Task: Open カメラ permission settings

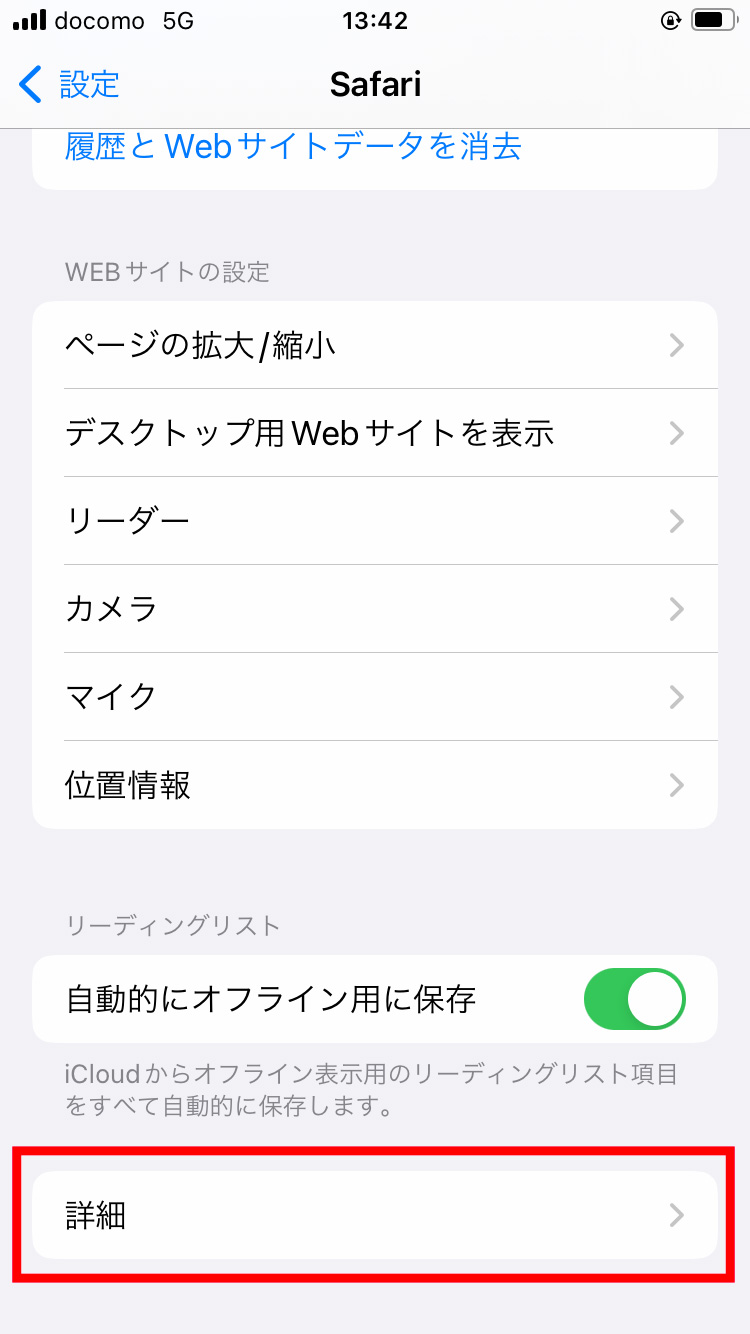Action: (375, 609)
